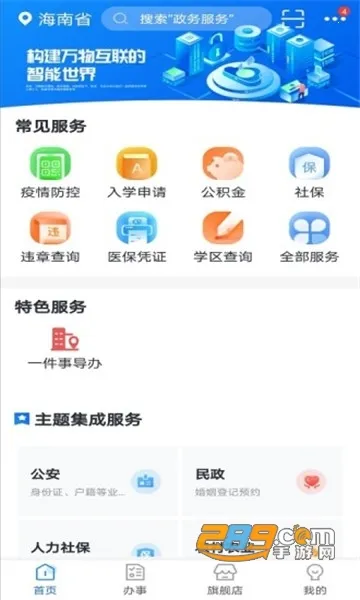Viewport: 360px width, 600px height.
Task: Go to the 我的 tab
Action: 314,579
